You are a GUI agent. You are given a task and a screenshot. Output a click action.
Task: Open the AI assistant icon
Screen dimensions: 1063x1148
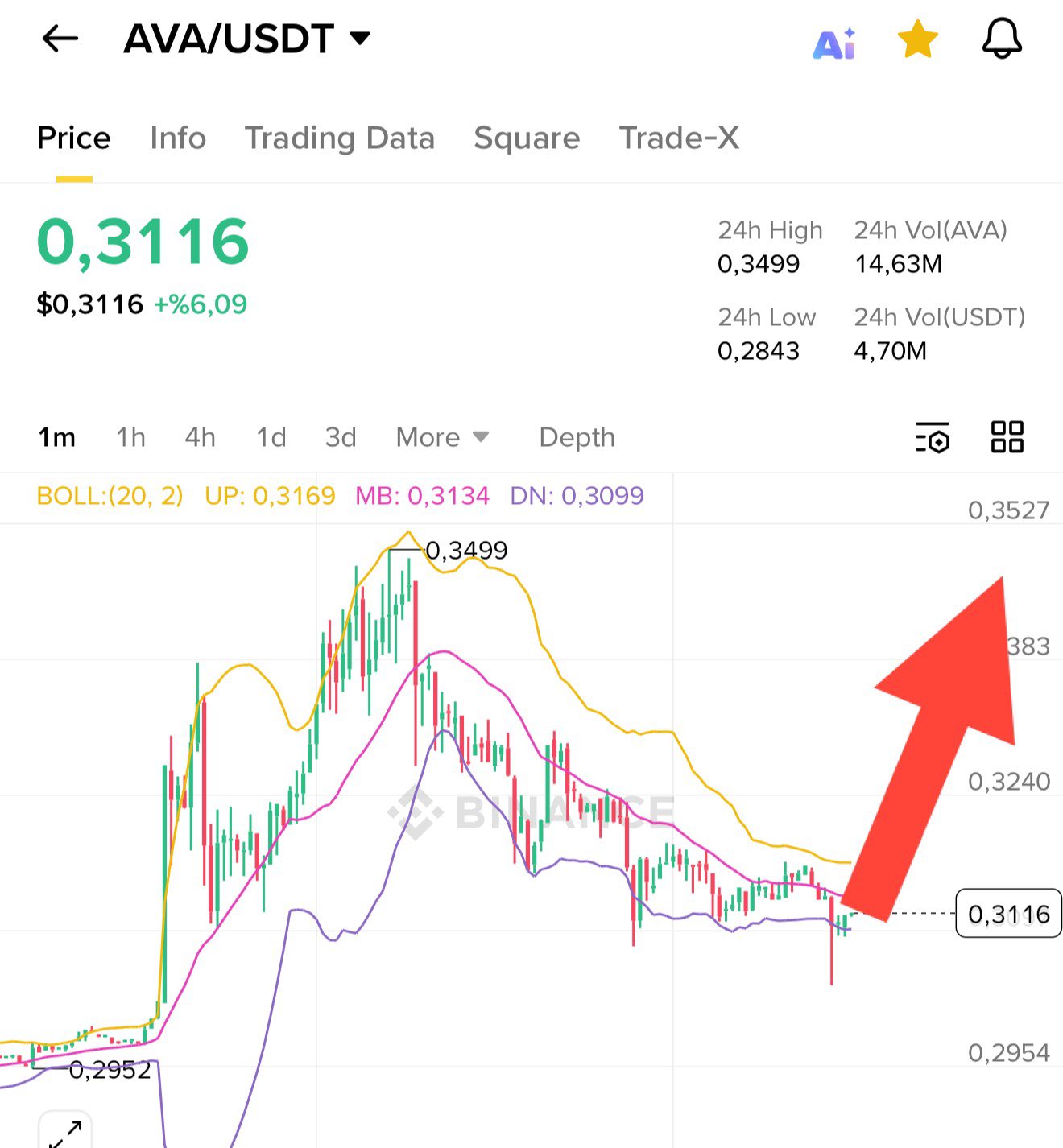(834, 43)
